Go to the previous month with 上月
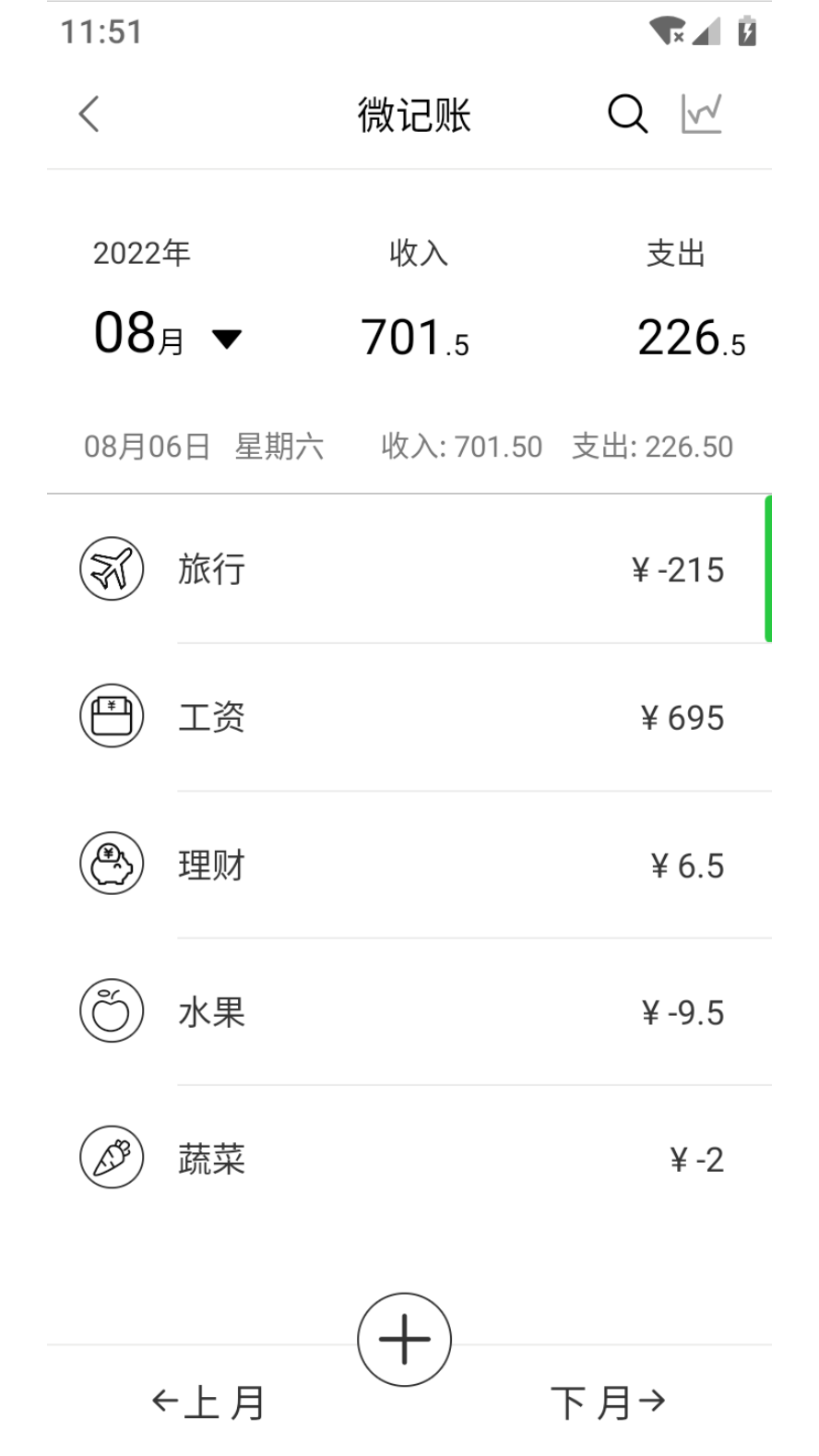This screenshot has width=819, height=1456. [x=208, y=1402]
